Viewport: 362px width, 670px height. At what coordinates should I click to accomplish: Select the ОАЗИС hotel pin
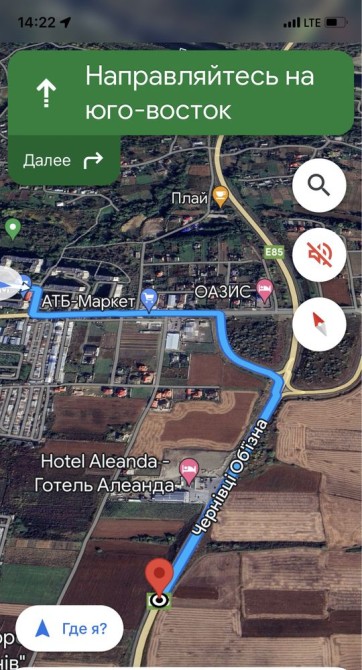(x=265, y=291)
